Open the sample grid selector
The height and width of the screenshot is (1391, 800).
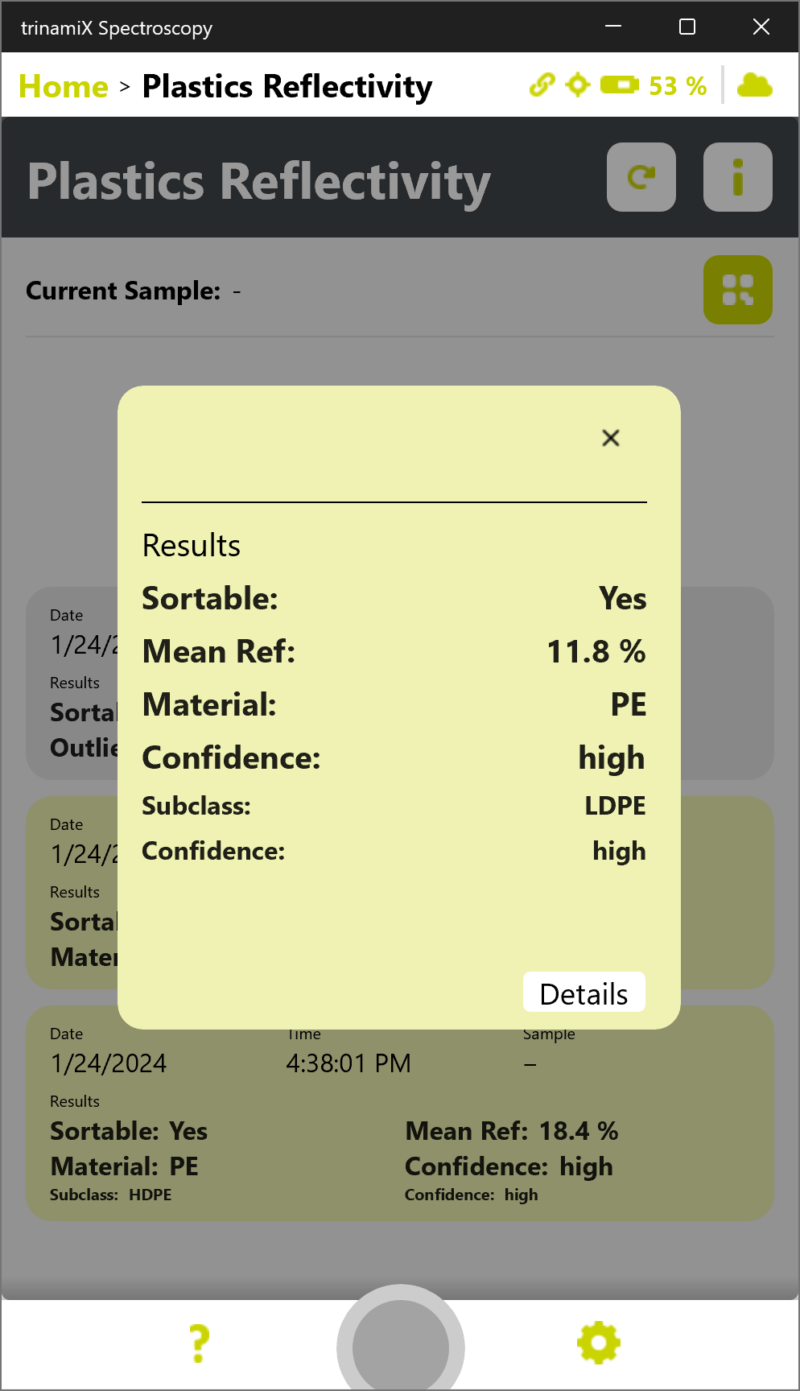click(737, 290)
